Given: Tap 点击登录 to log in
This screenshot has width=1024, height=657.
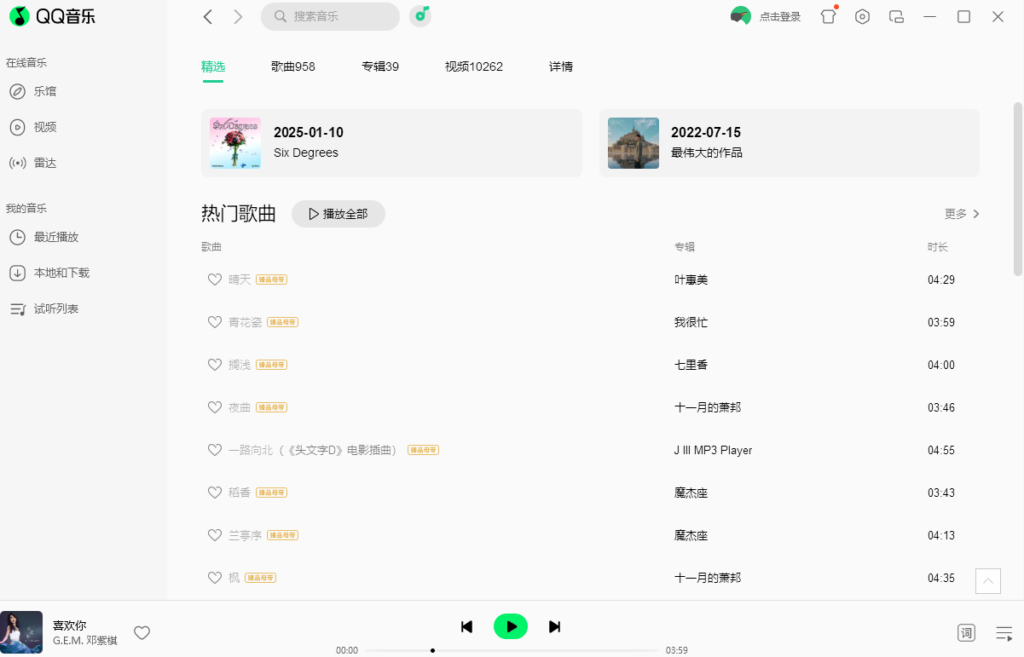Looking at the screenshot, I should 779,17.
